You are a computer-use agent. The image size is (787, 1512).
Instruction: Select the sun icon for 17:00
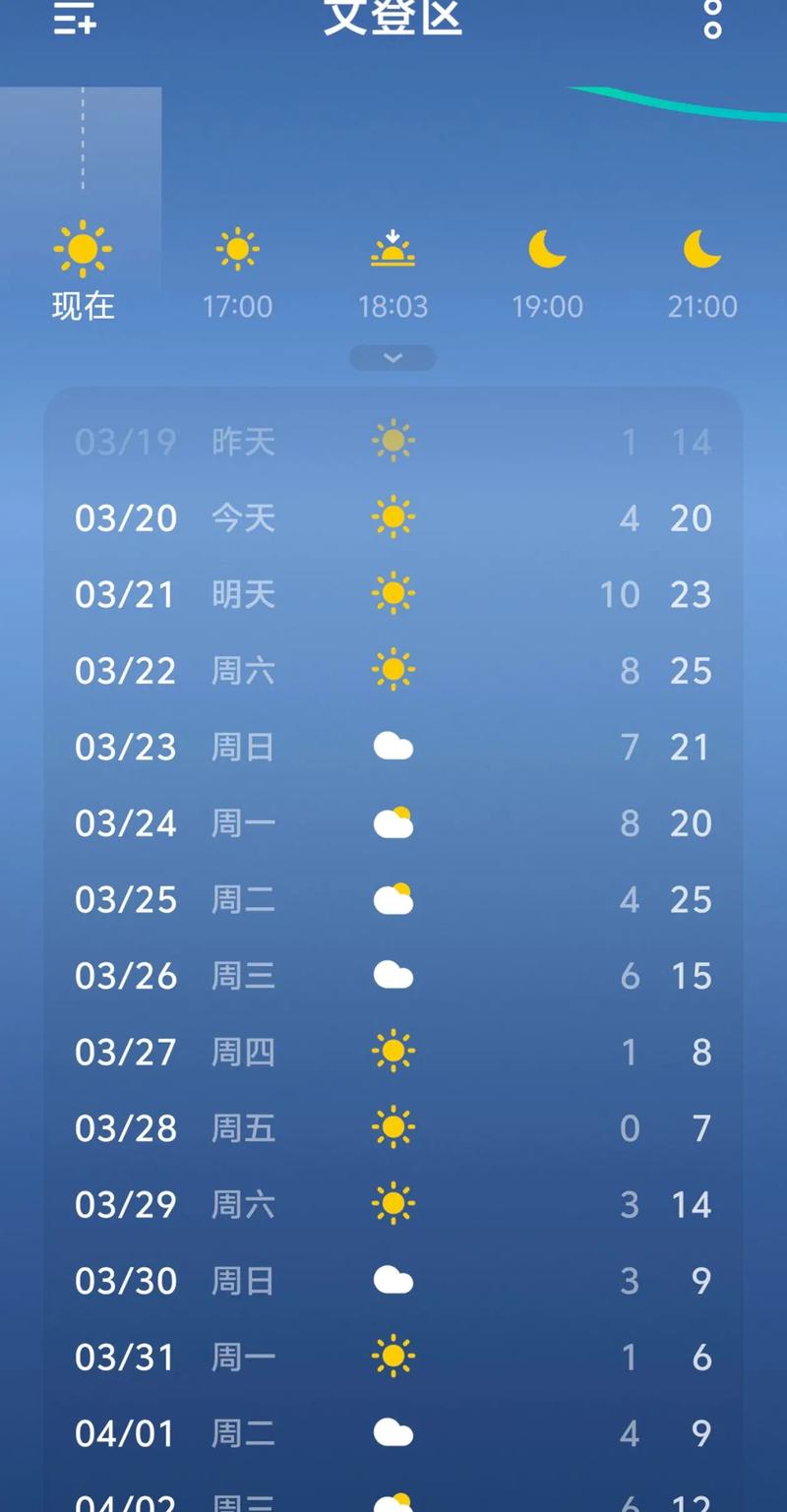[237, 251]
